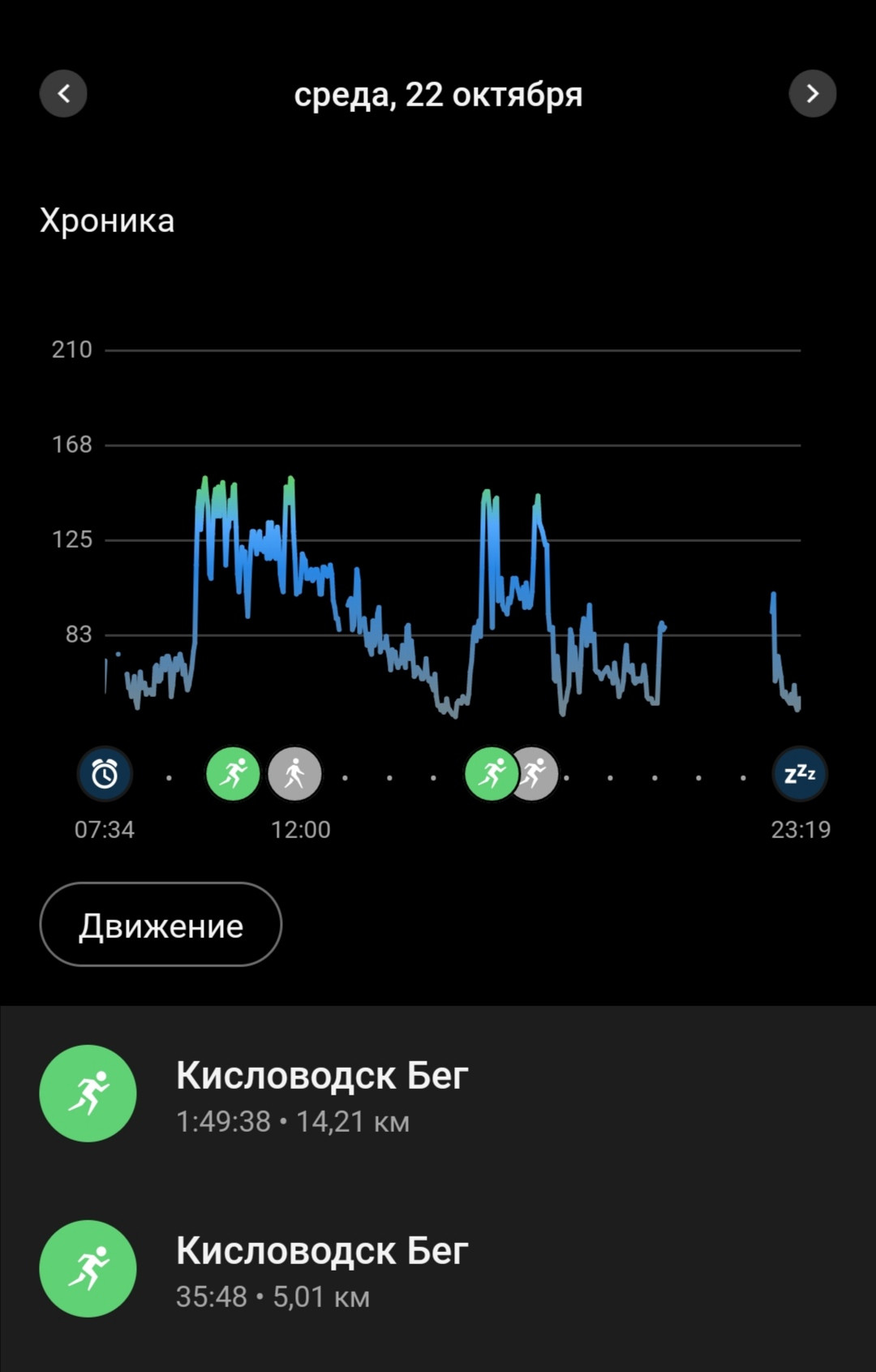Select the sleep marker at 23:19

pyautogui.click(x=800, y=774)
